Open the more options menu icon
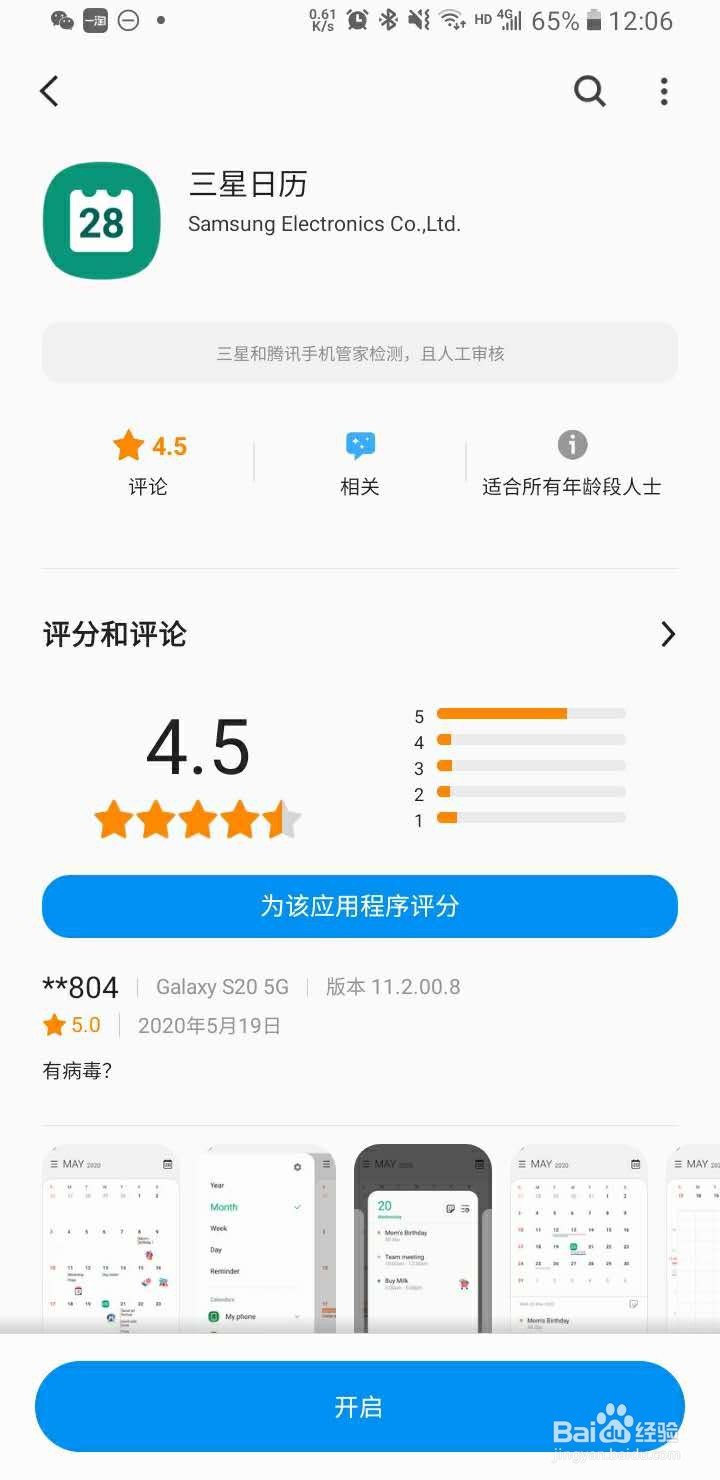The height and width of the screenshot is (1480, 720). (663, 91)
